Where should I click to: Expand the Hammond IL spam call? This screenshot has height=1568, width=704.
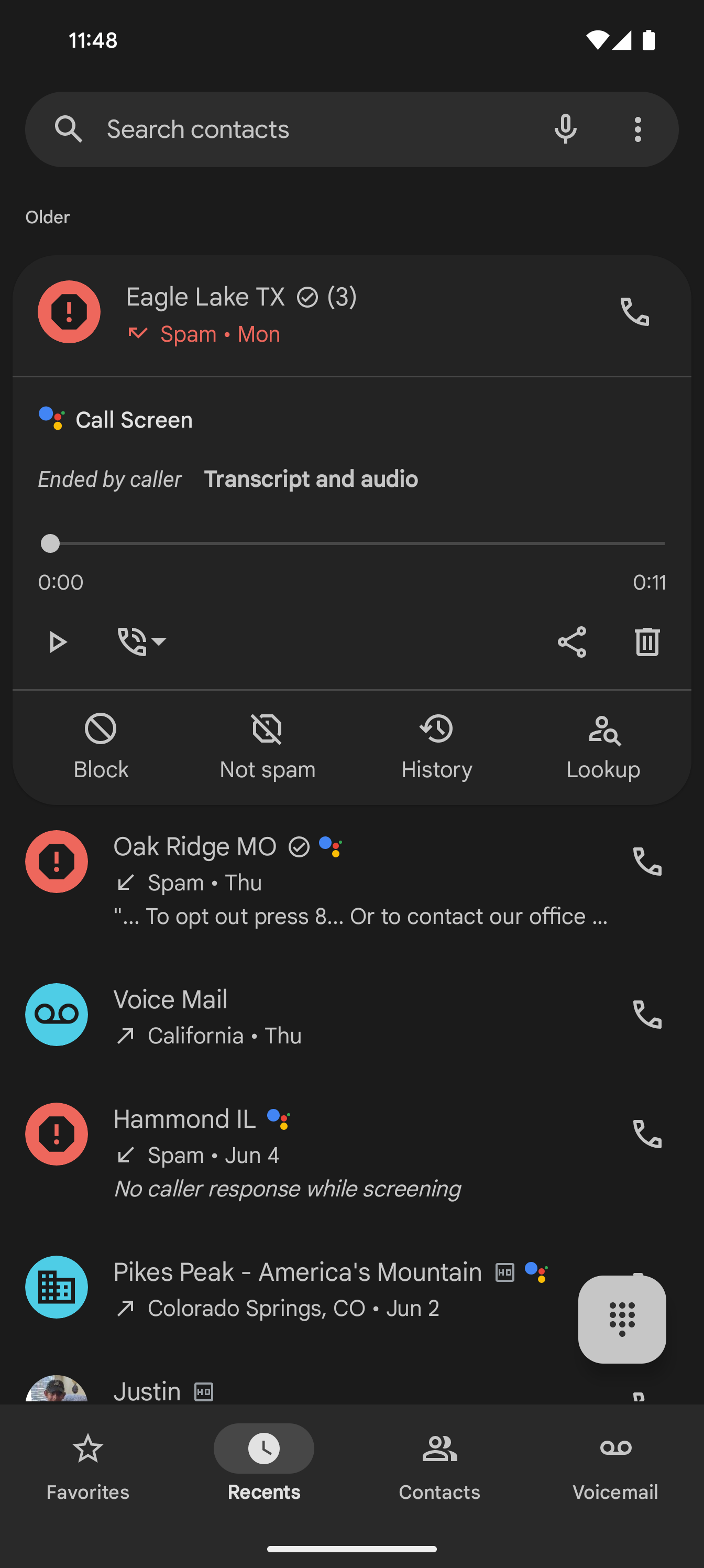pos(341,1152)
